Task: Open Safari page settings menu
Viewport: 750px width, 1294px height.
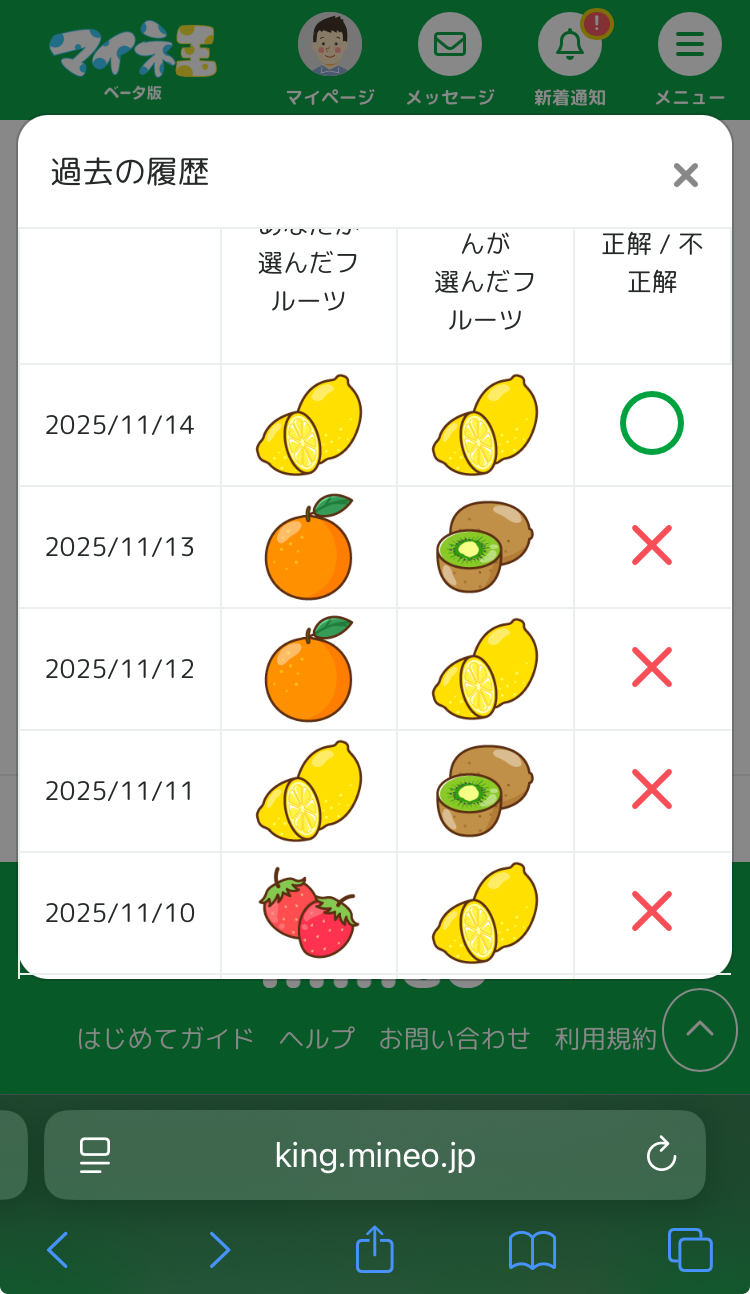Action: click(x=95, y=1156)
